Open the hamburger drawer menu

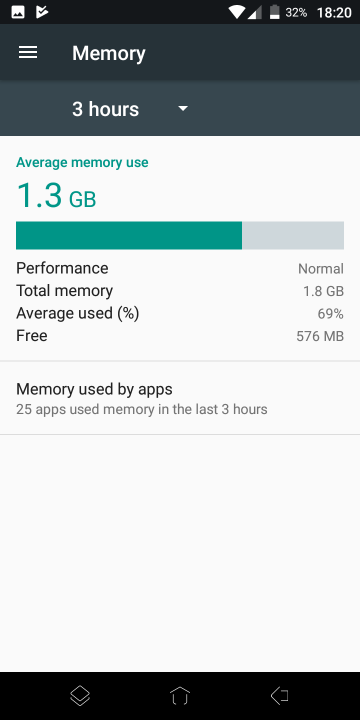(x=28, y=53)
